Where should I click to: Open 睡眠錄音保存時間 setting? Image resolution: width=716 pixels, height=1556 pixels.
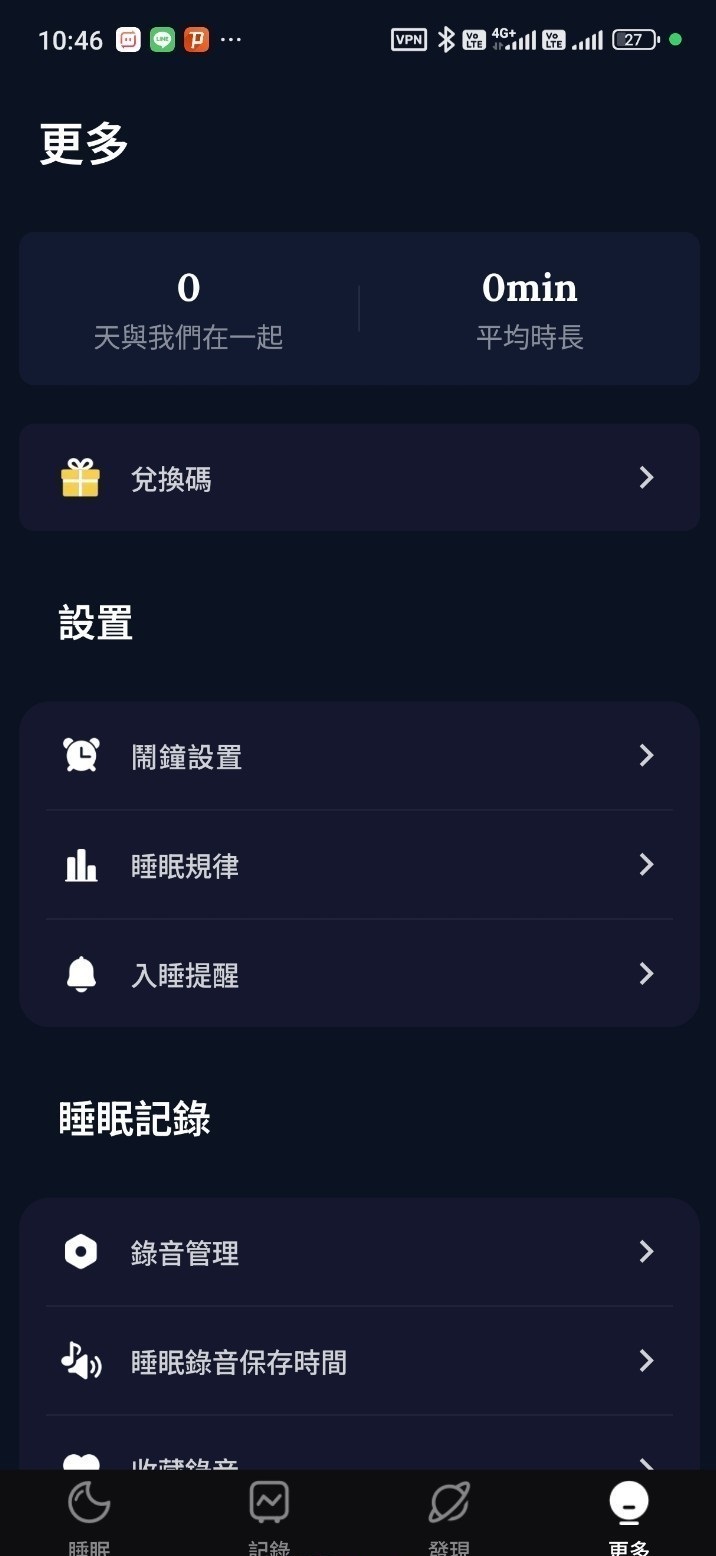coord(358,1361)
